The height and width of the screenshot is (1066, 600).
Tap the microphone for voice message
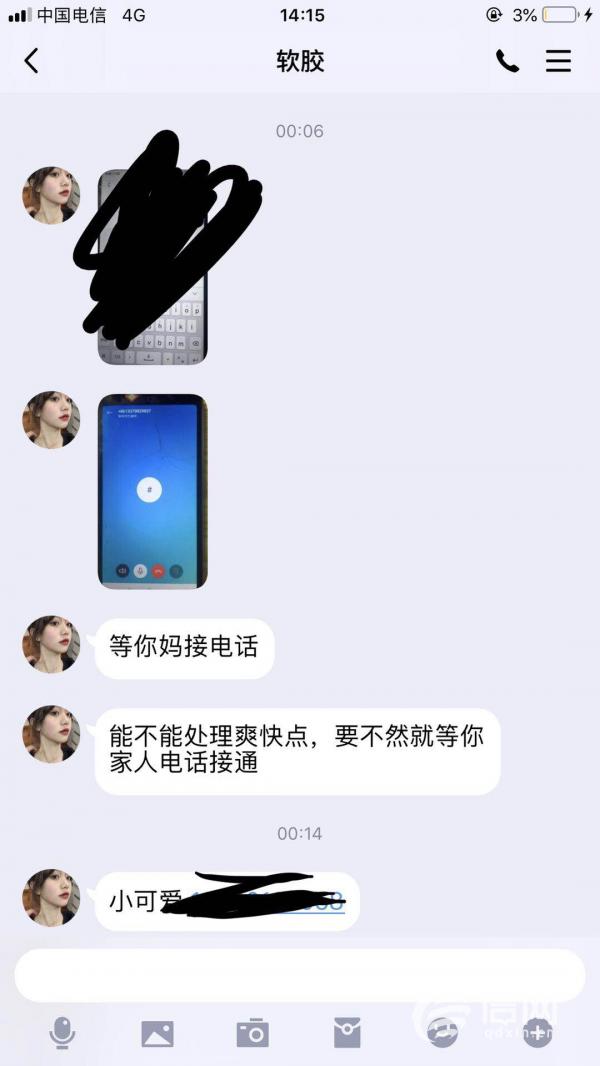coord(62,1032)
